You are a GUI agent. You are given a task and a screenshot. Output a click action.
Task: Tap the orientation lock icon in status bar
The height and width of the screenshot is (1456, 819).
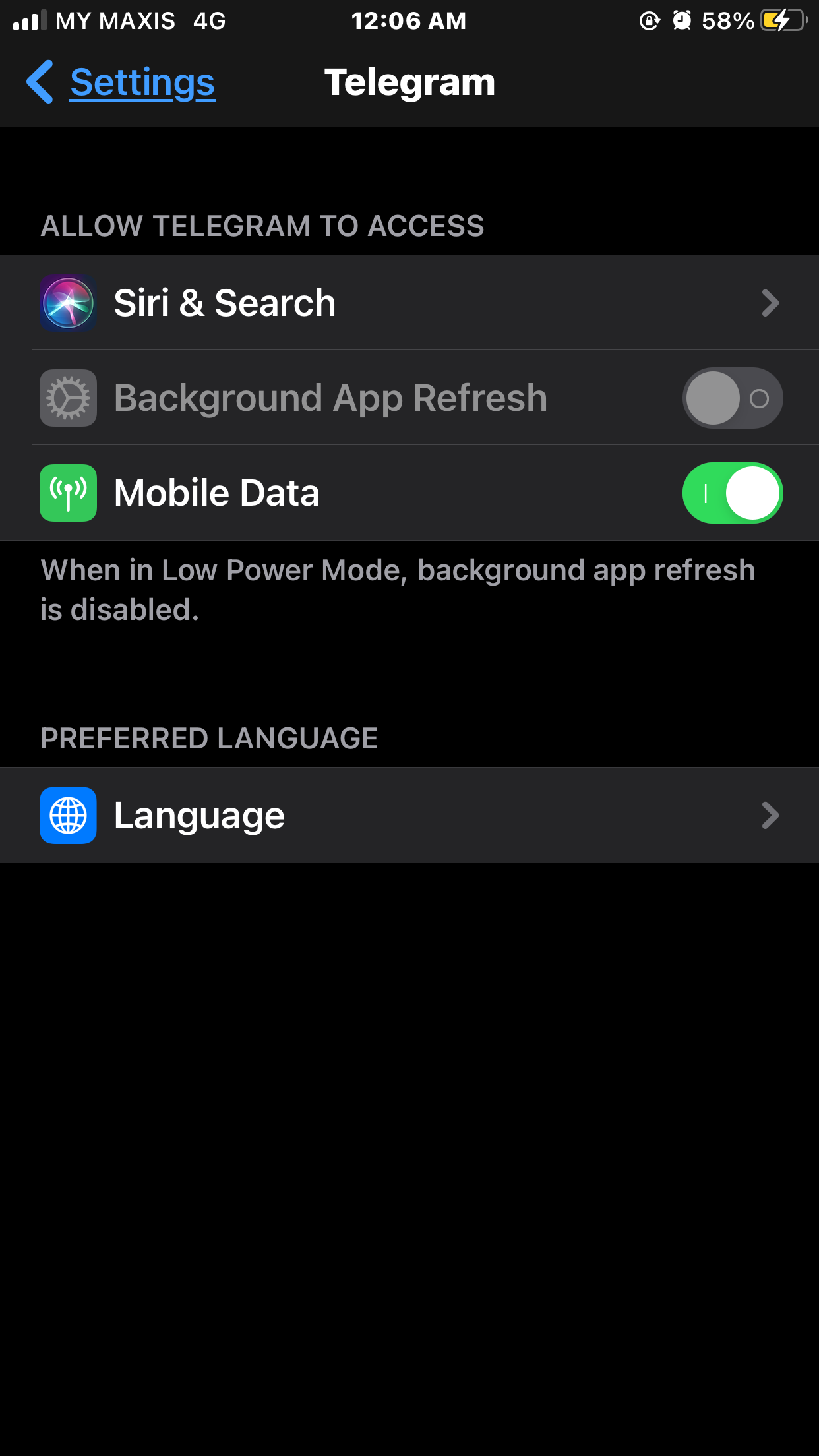point(649,20)
